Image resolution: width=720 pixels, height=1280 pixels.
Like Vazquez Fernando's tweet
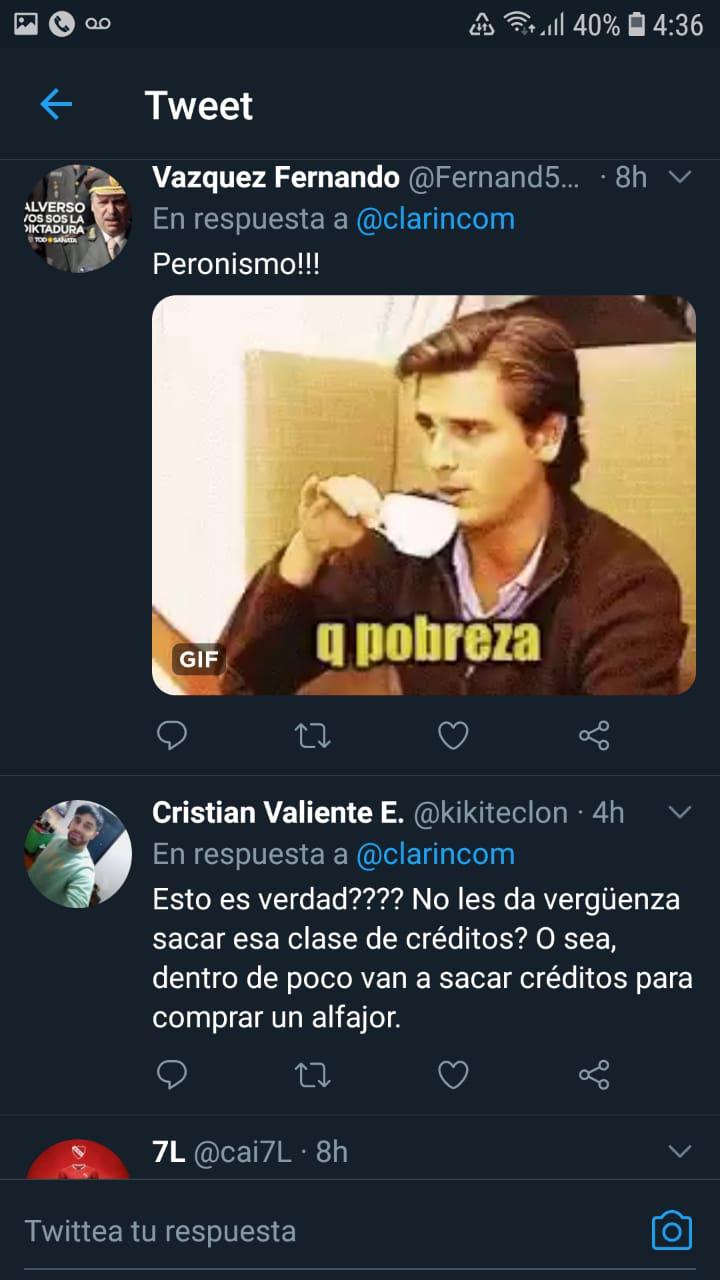click(x=453, y=737)
